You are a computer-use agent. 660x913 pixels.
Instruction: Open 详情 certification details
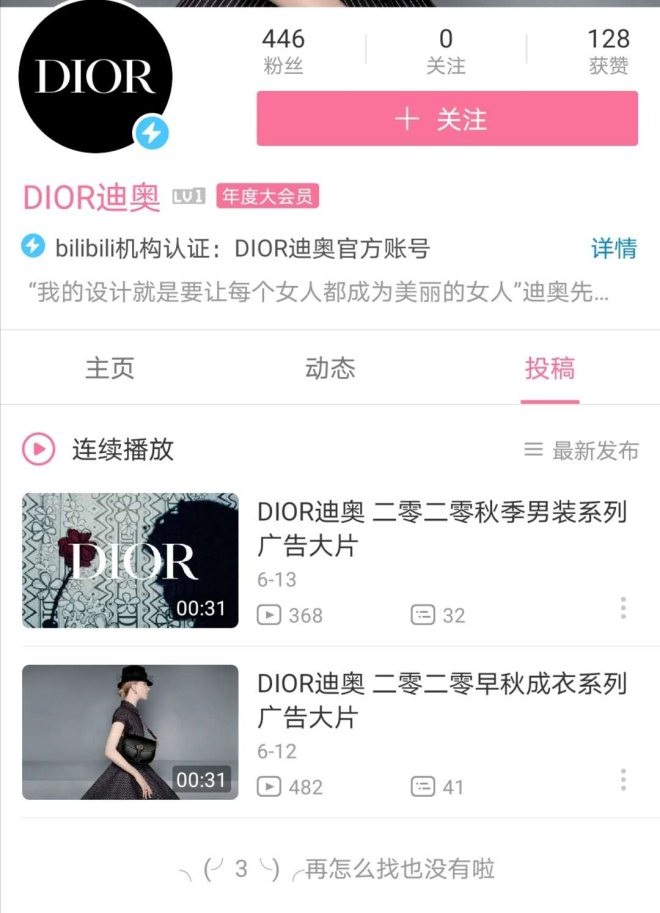click(613, 248)
